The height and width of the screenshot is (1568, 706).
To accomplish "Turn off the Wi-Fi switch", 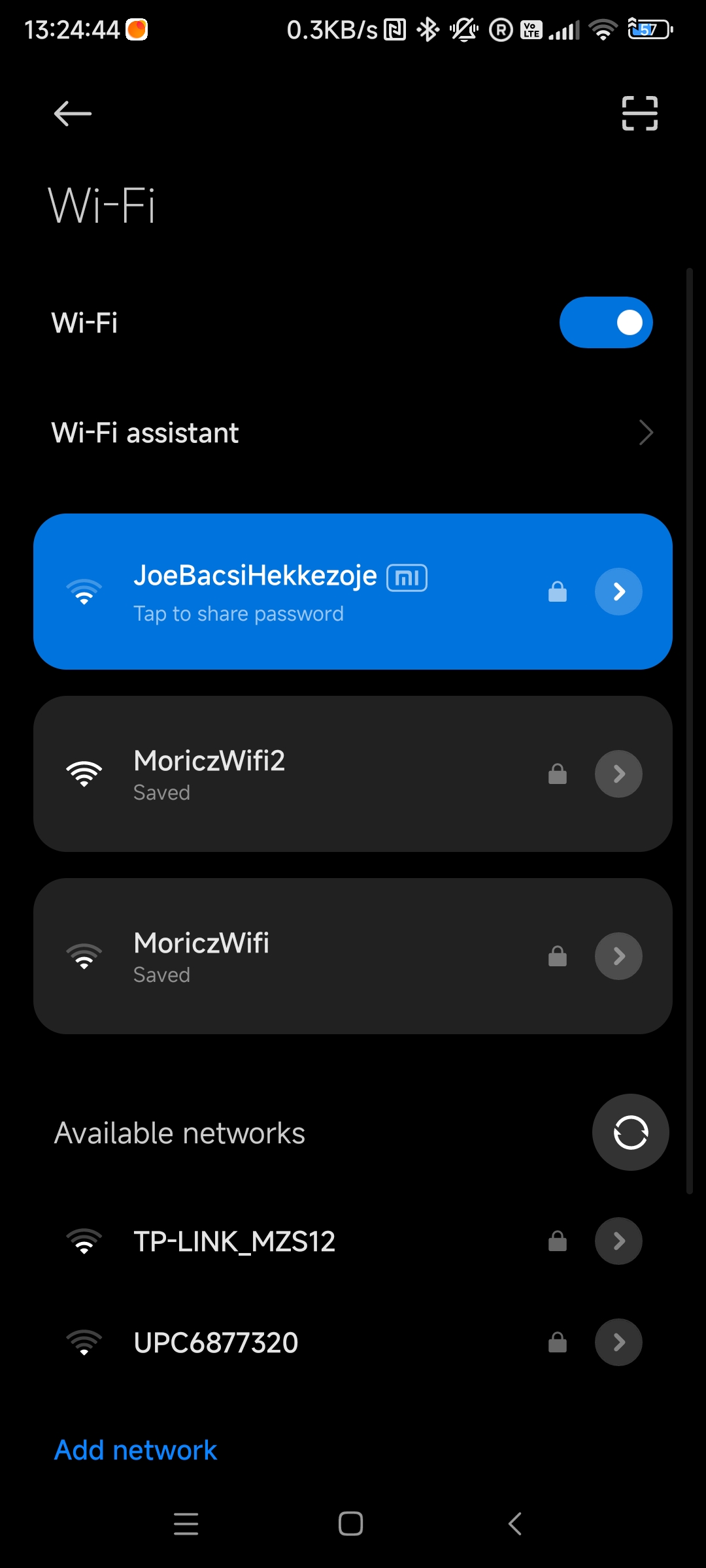I will point(606,323).
